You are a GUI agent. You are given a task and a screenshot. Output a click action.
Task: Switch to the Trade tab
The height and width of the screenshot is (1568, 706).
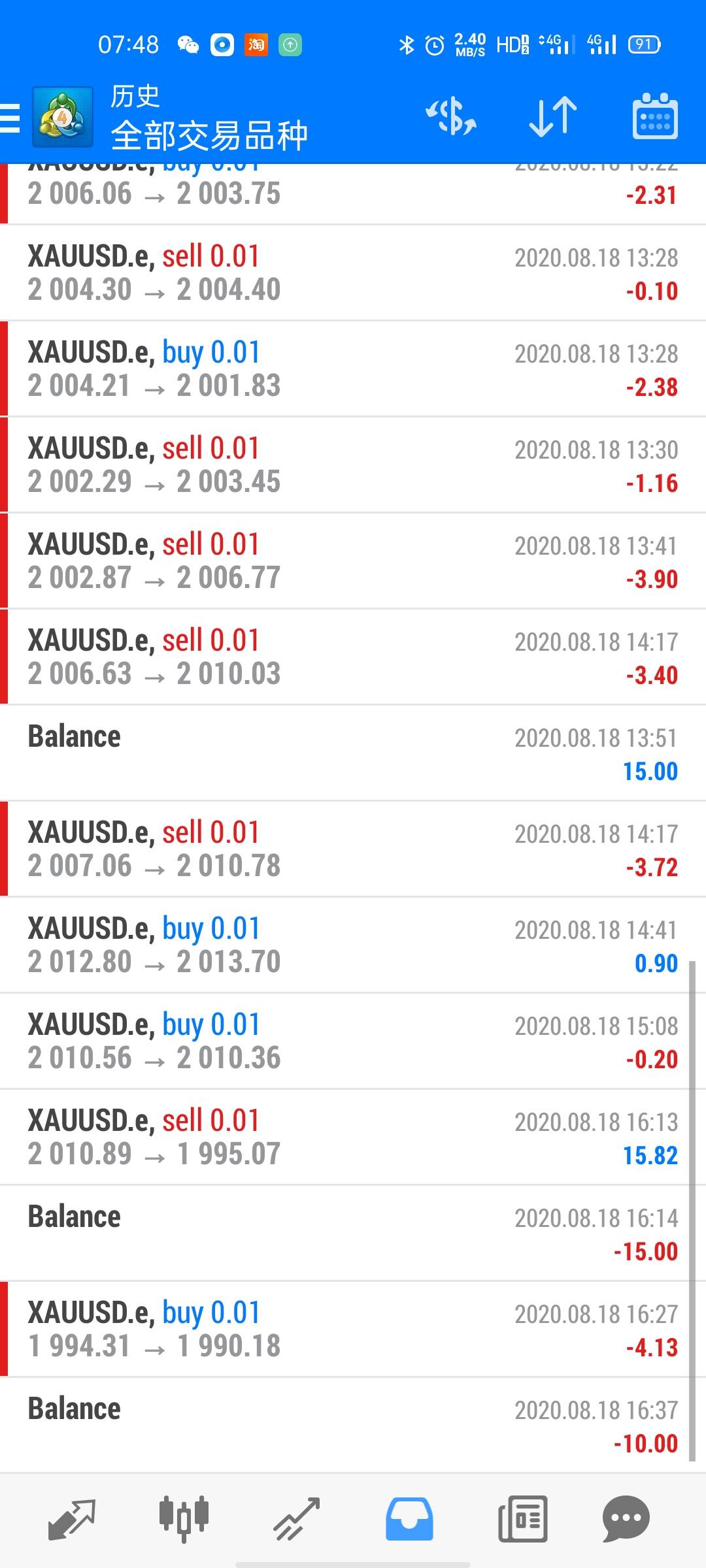[296, 1519]
